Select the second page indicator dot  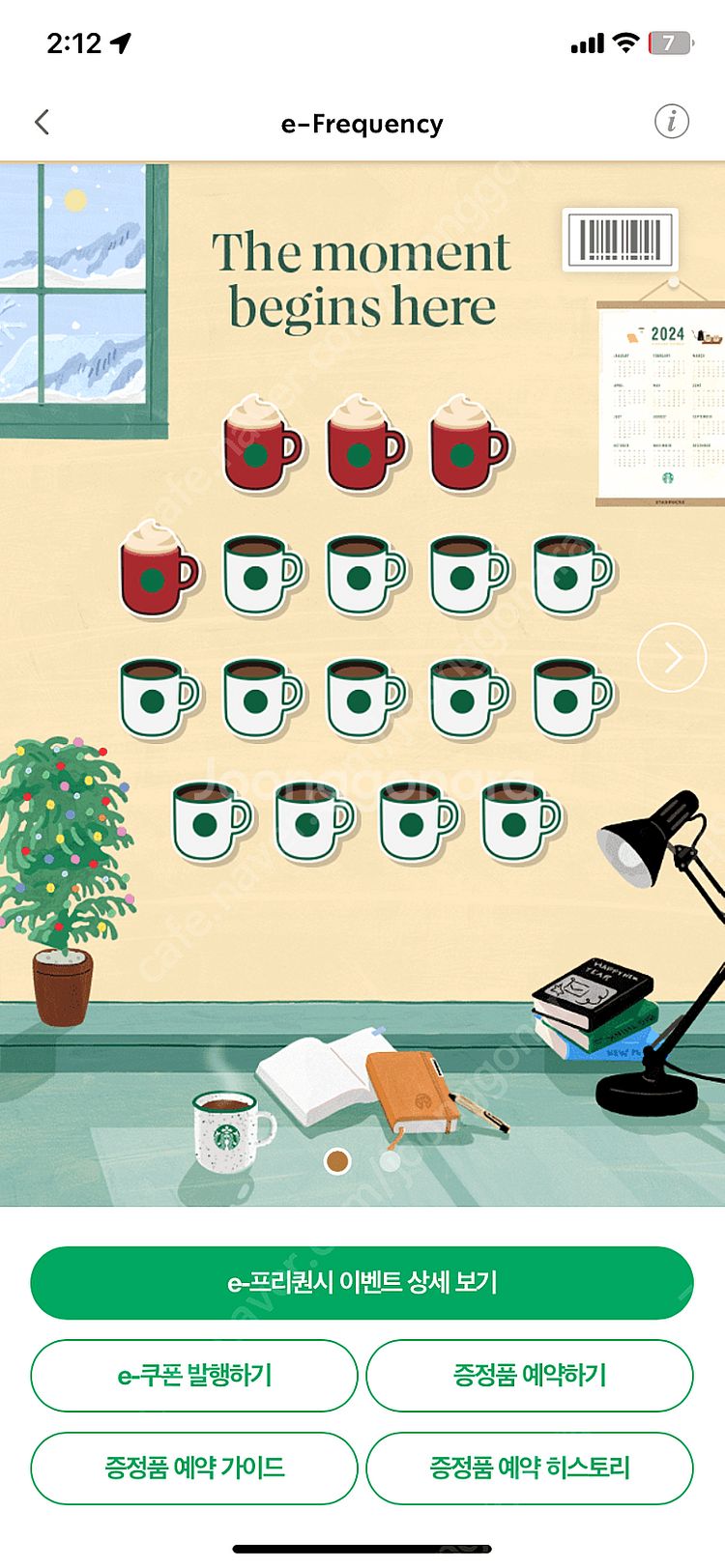pyautogui.click(x=390, y=1161)
